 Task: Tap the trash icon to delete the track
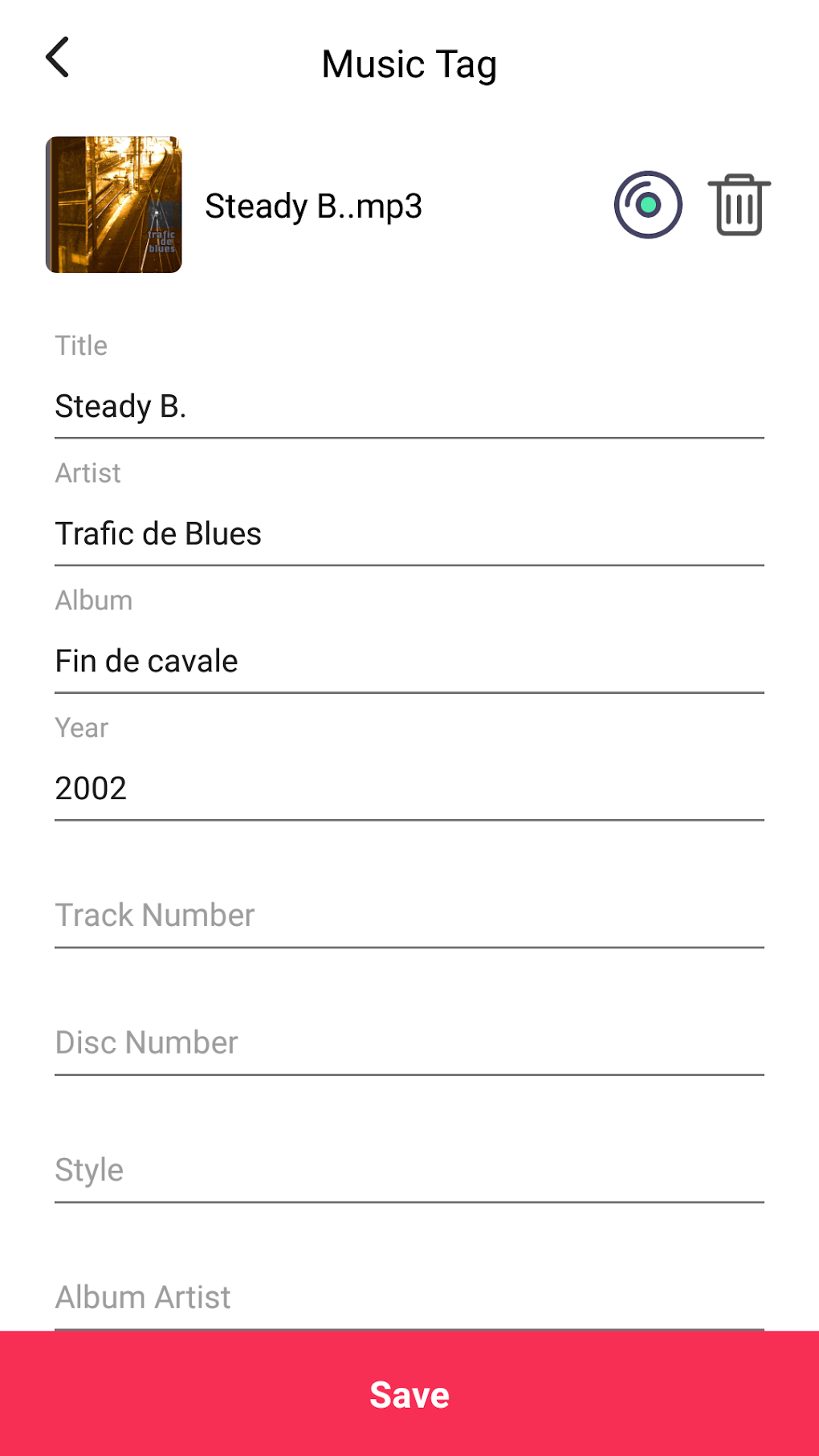737,206
